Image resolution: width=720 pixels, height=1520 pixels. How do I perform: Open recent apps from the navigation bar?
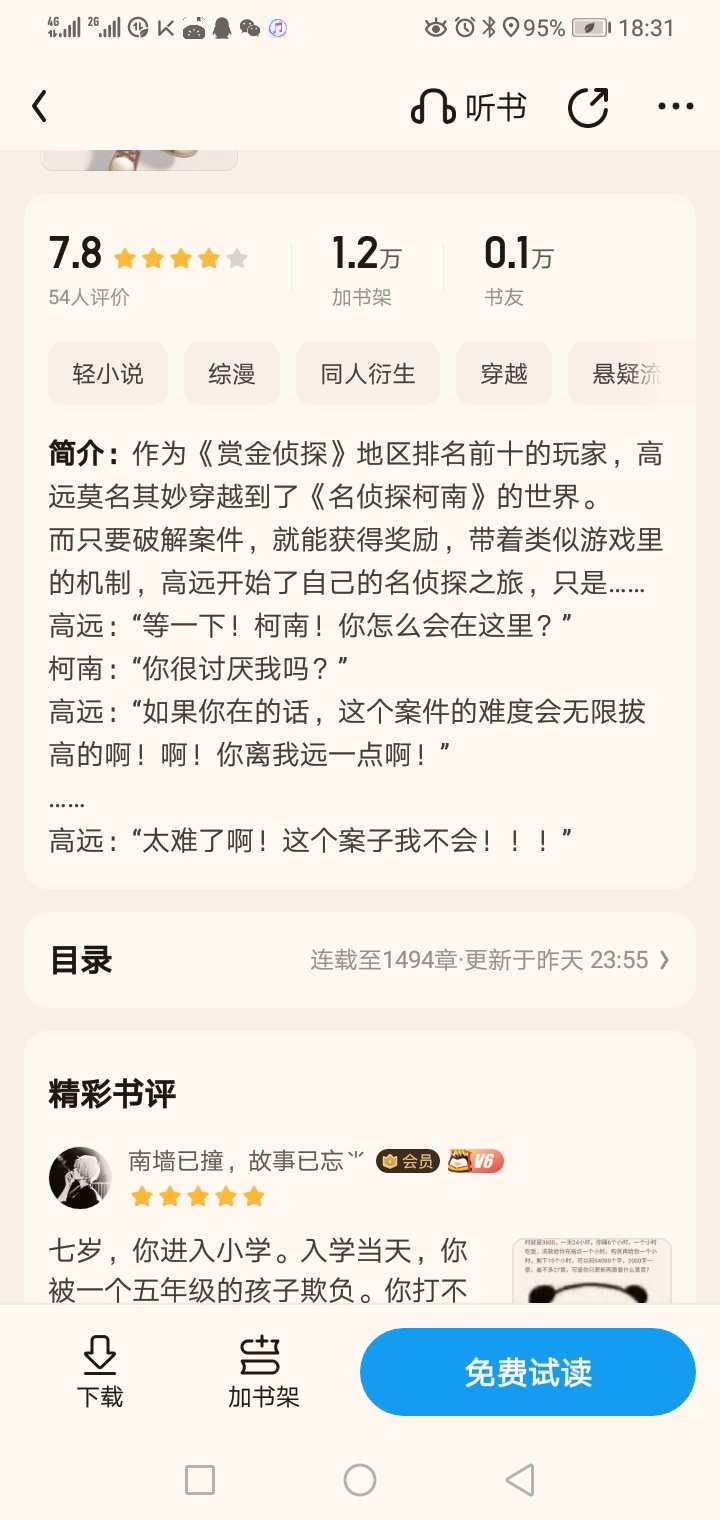click(x=200, y=1480)
